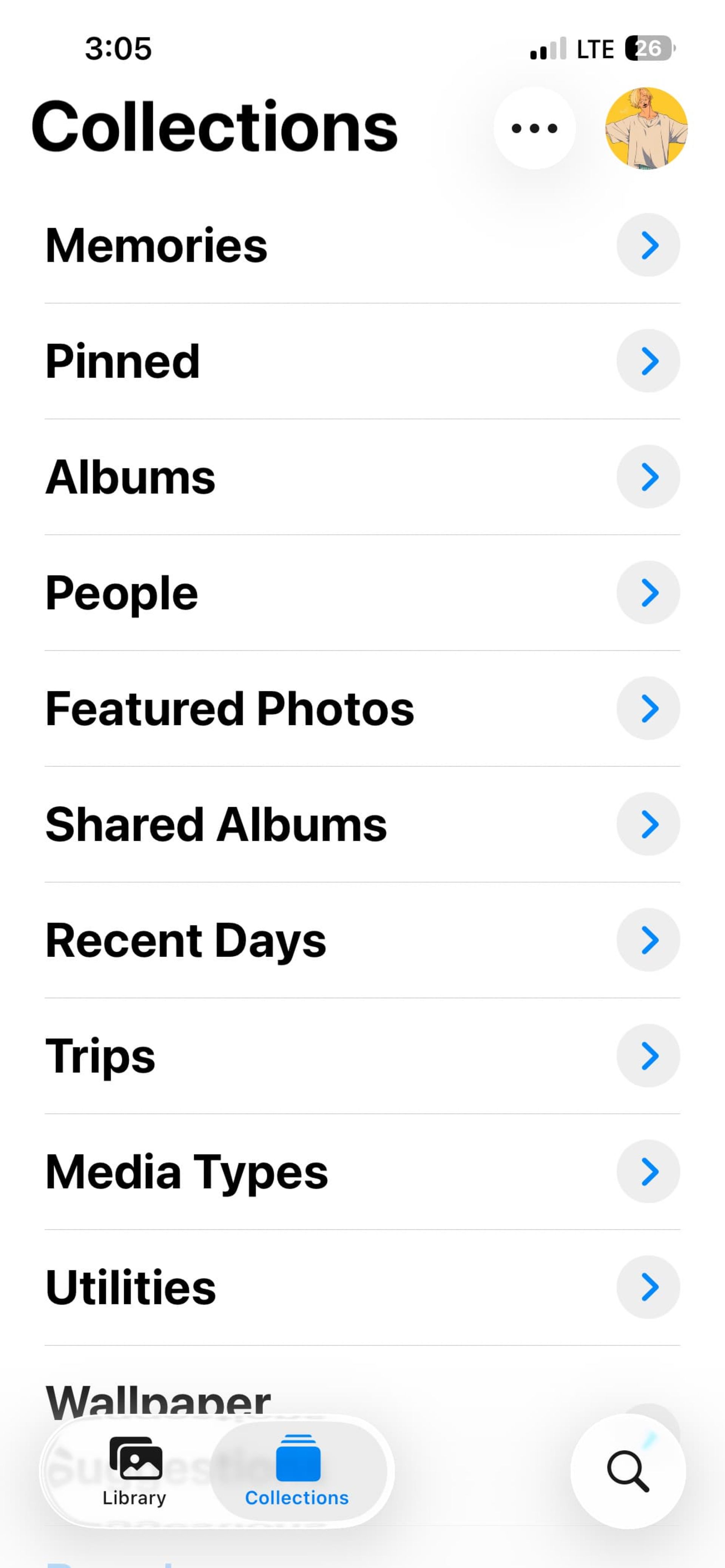725x1568 pixels.
Task: Open the three-dot more options menu
Action: click(x=534, y=128)
